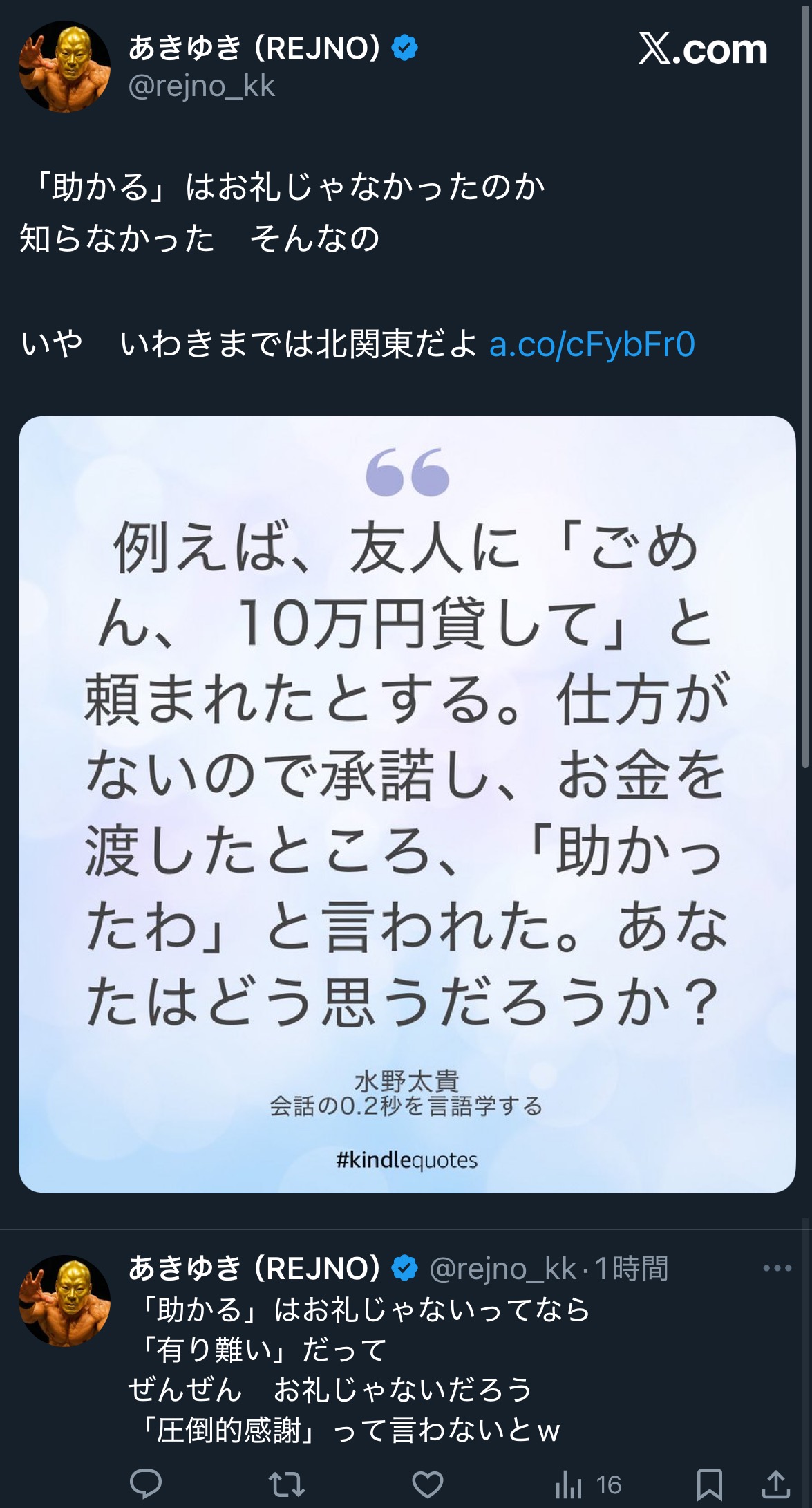Image resolution: width=812 pixels, height=1508 pixels.
Task: Open the reply author's avatar
Action: 64,1300
